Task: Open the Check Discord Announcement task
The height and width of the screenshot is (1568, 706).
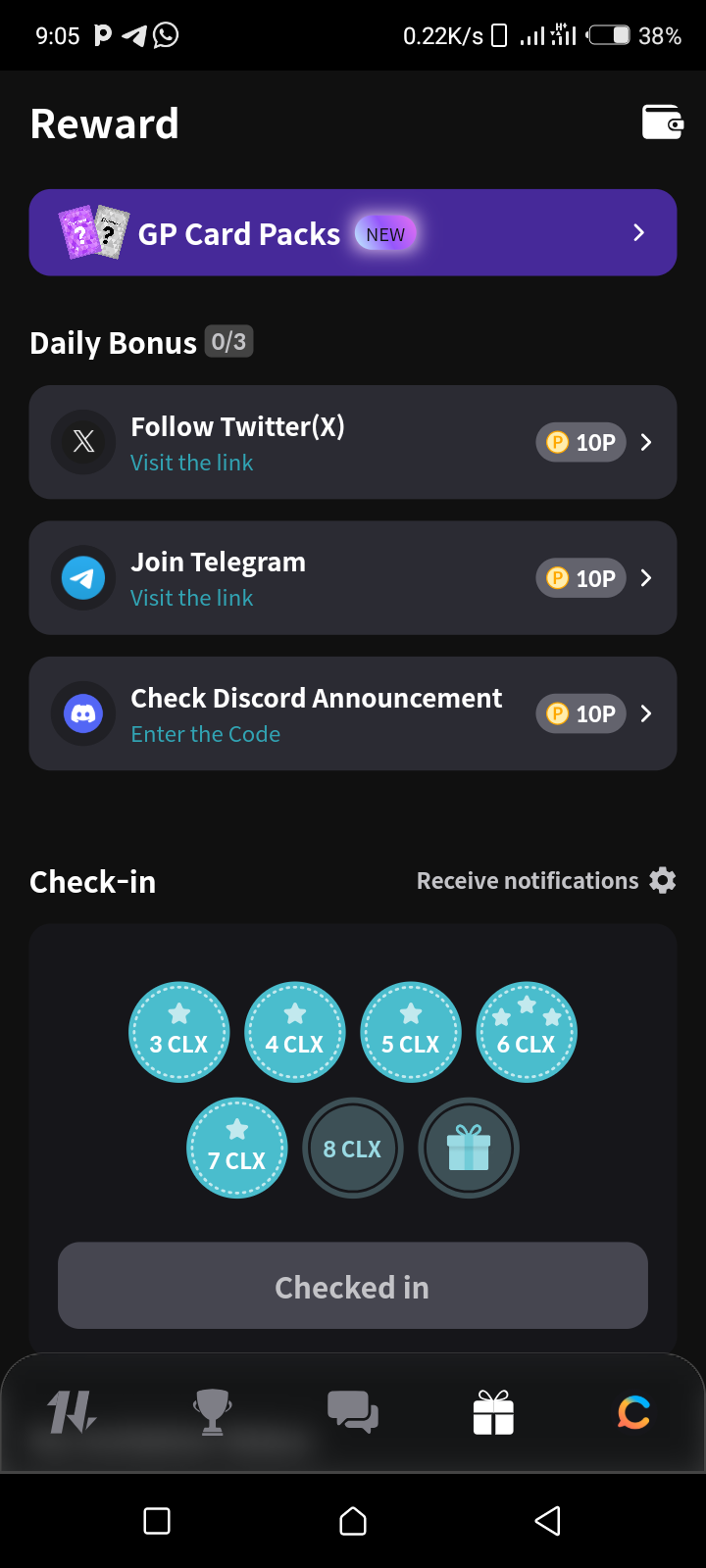Action: [x=353, y=713]
